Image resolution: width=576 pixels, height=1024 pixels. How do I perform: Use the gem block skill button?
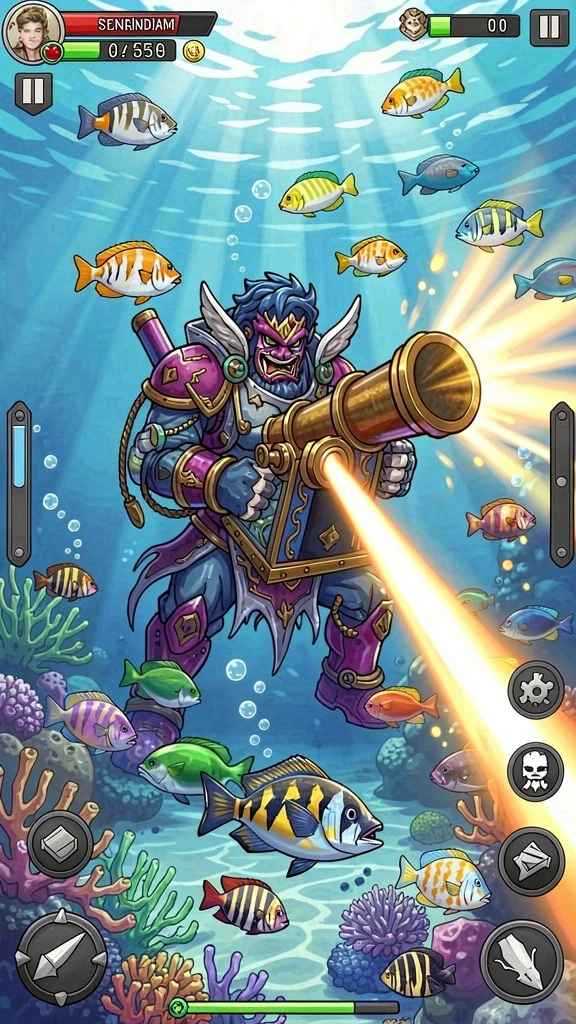click(x=60, y=844)
